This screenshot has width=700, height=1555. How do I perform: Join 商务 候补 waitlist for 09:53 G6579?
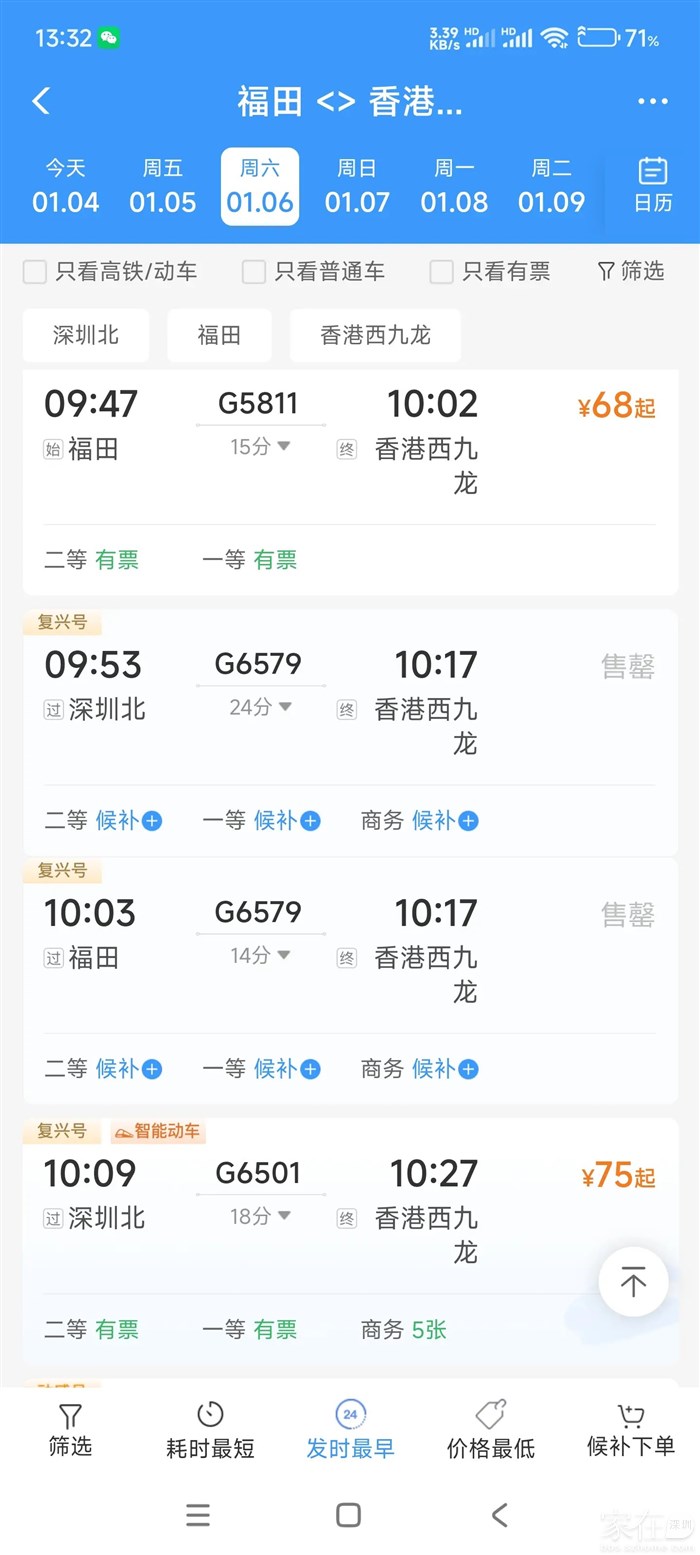click(420, 821)
